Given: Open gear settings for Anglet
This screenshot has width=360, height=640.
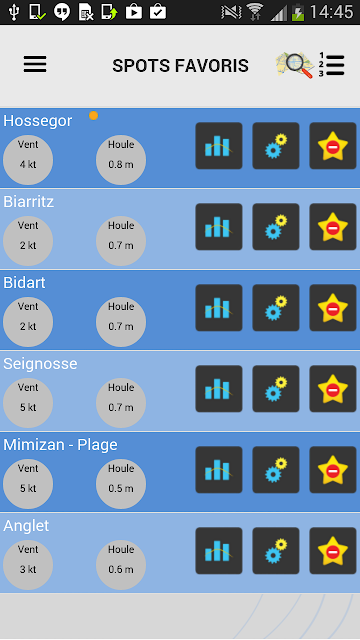Looking at the screenshot, I should tap(276, 551).
